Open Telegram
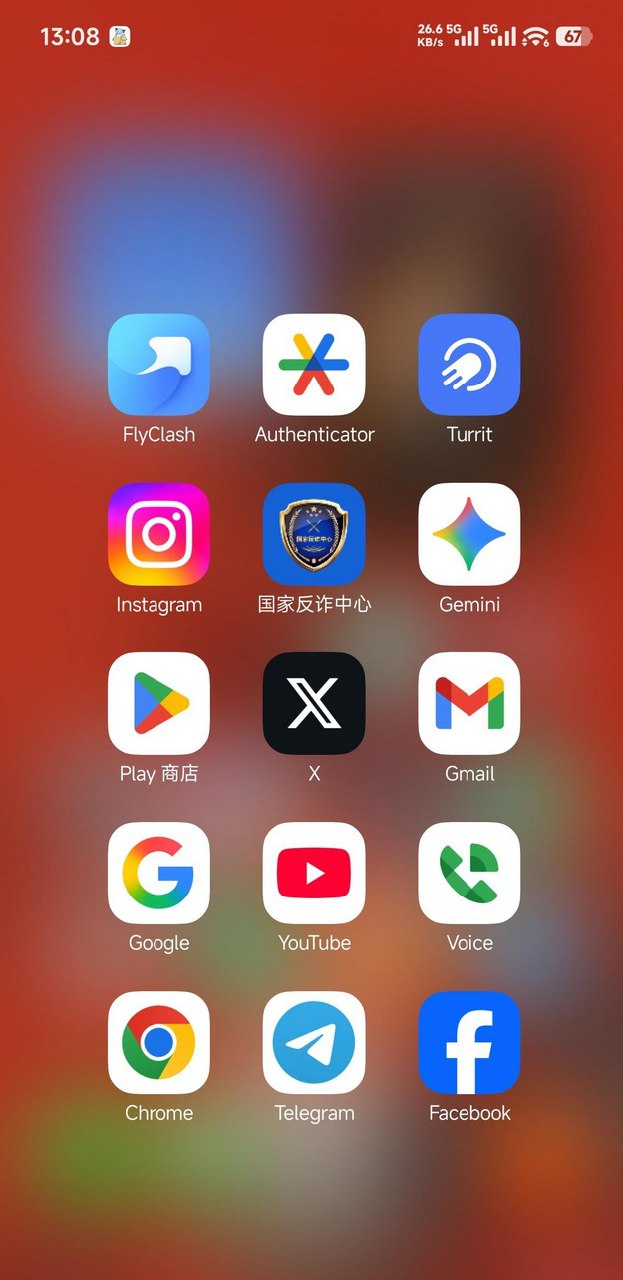This screenshot has height=1280, width=623. [314, 1042]
